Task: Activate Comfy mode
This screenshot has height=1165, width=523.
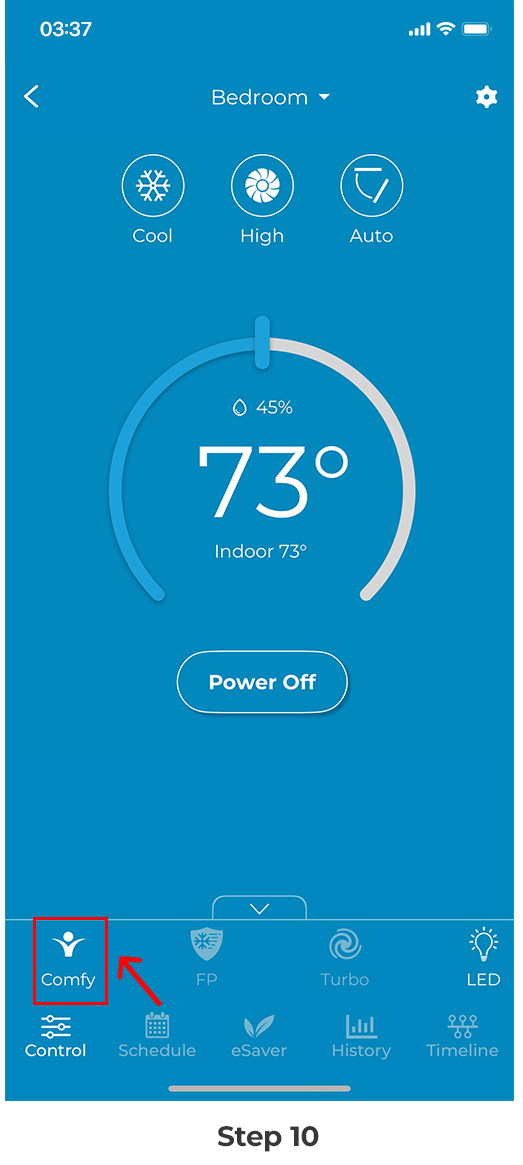Action: pyautogui.click(x=68, y=961)
